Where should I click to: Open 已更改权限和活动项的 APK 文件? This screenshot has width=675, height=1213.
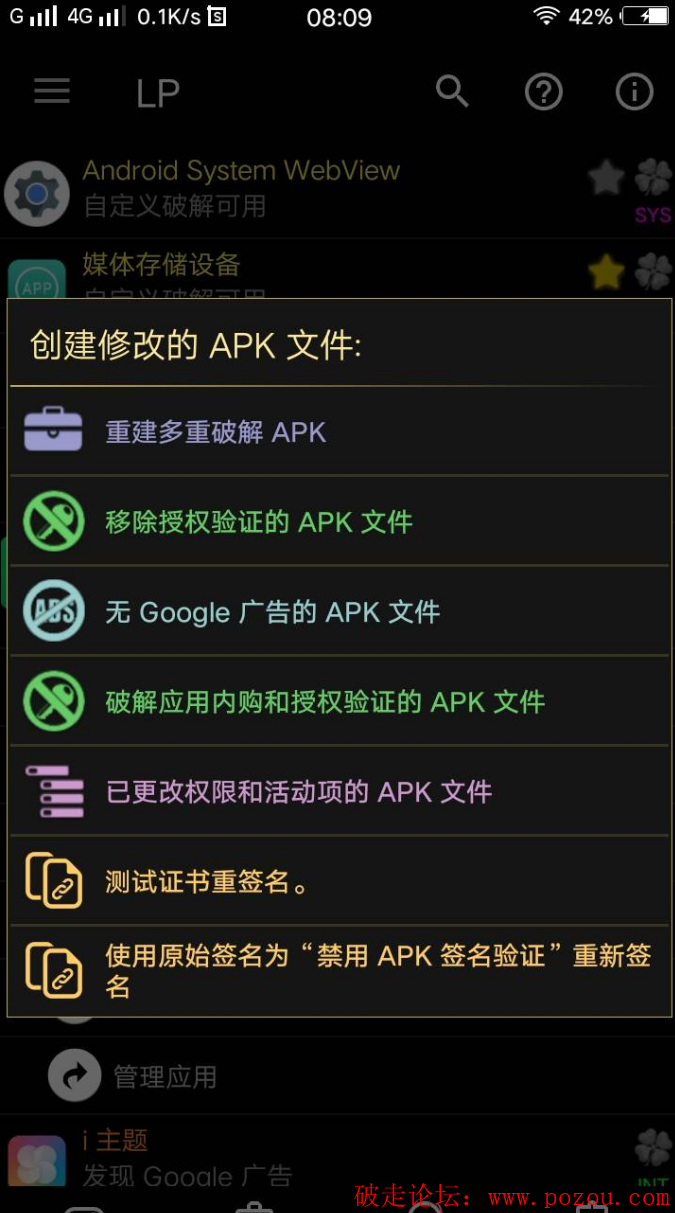click(x=338, y=792)
